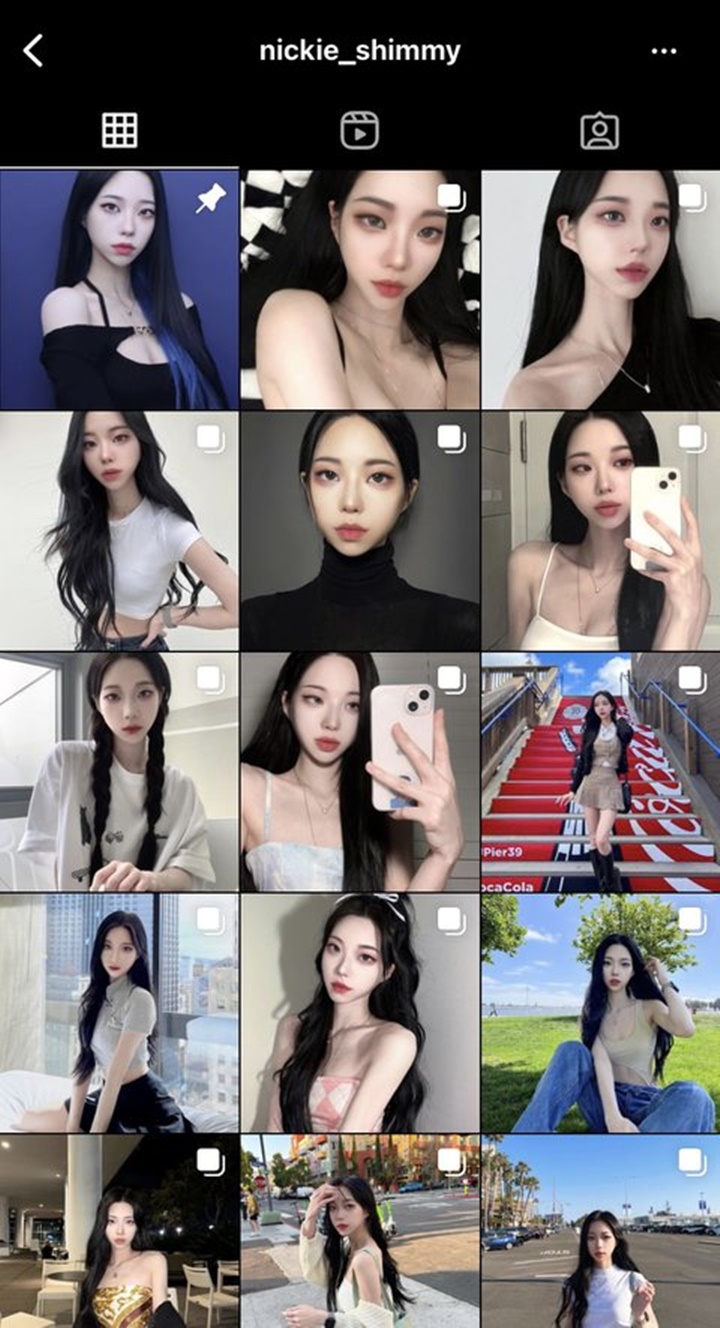This screenshot has width=720, height=1328.
Task: Open the post with white hair bow
Action: coord(360,1013)
